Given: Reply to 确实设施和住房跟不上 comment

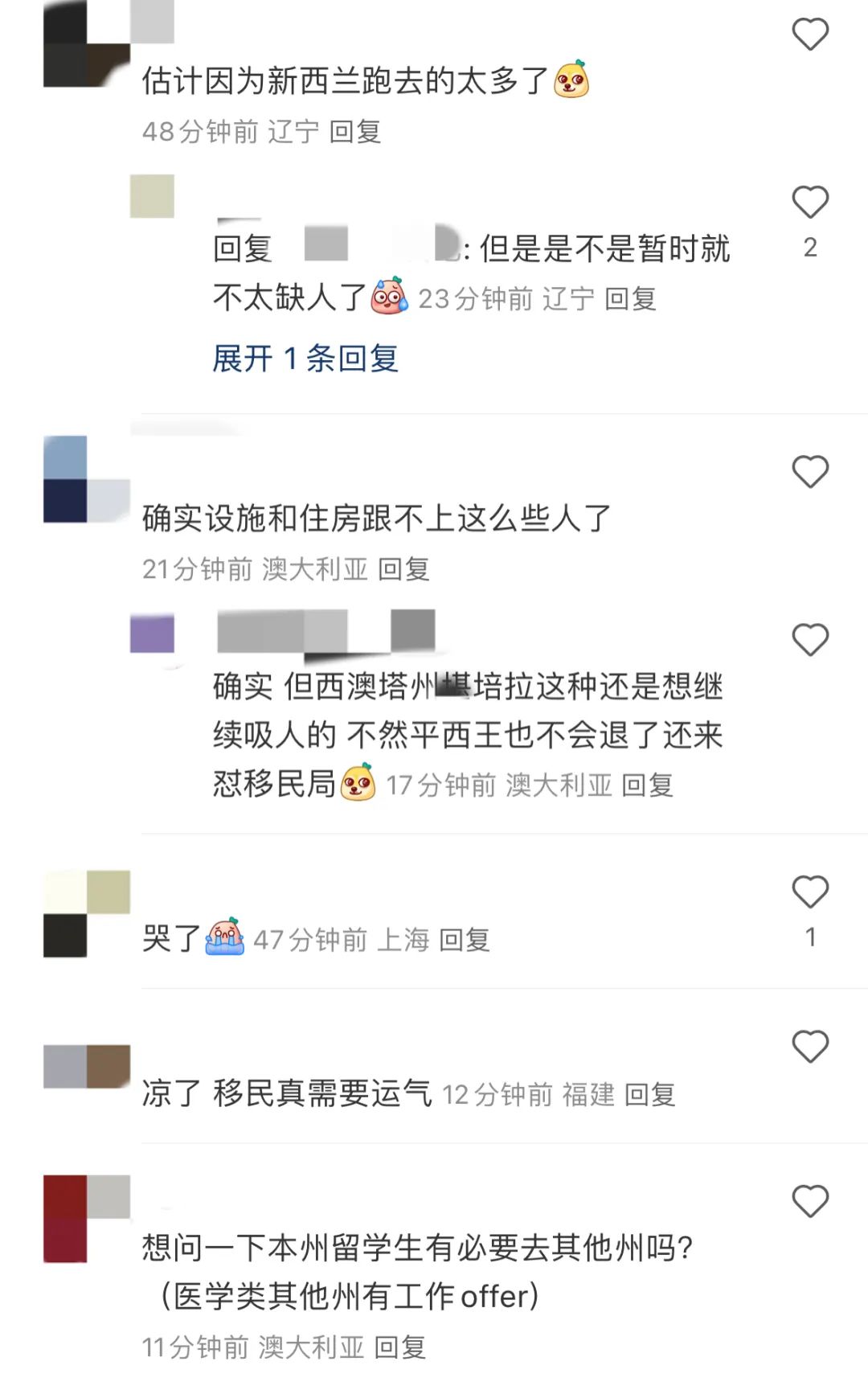Looking at the screenshot, I should tap(403, 569).
